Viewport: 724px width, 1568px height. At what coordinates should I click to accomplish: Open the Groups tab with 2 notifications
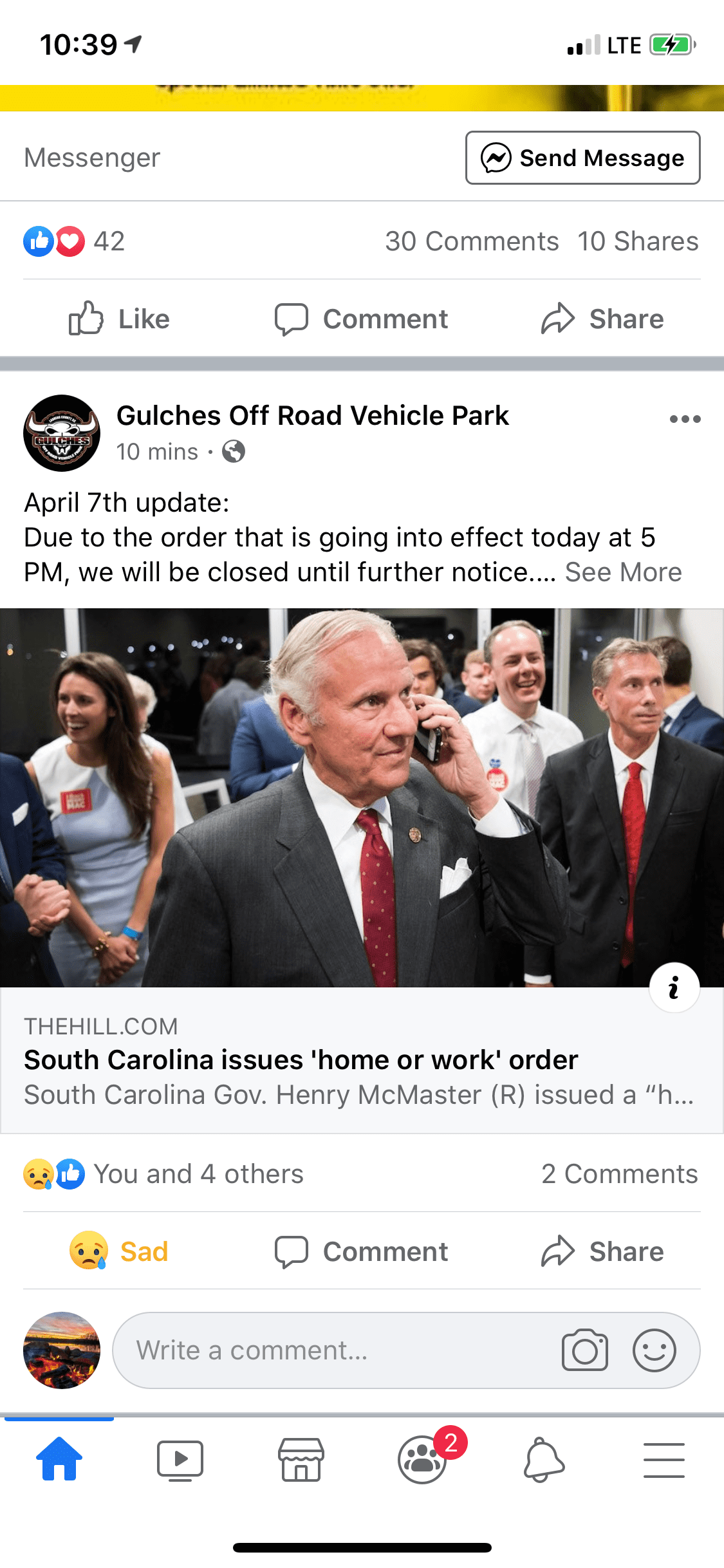coord(422,1460)
